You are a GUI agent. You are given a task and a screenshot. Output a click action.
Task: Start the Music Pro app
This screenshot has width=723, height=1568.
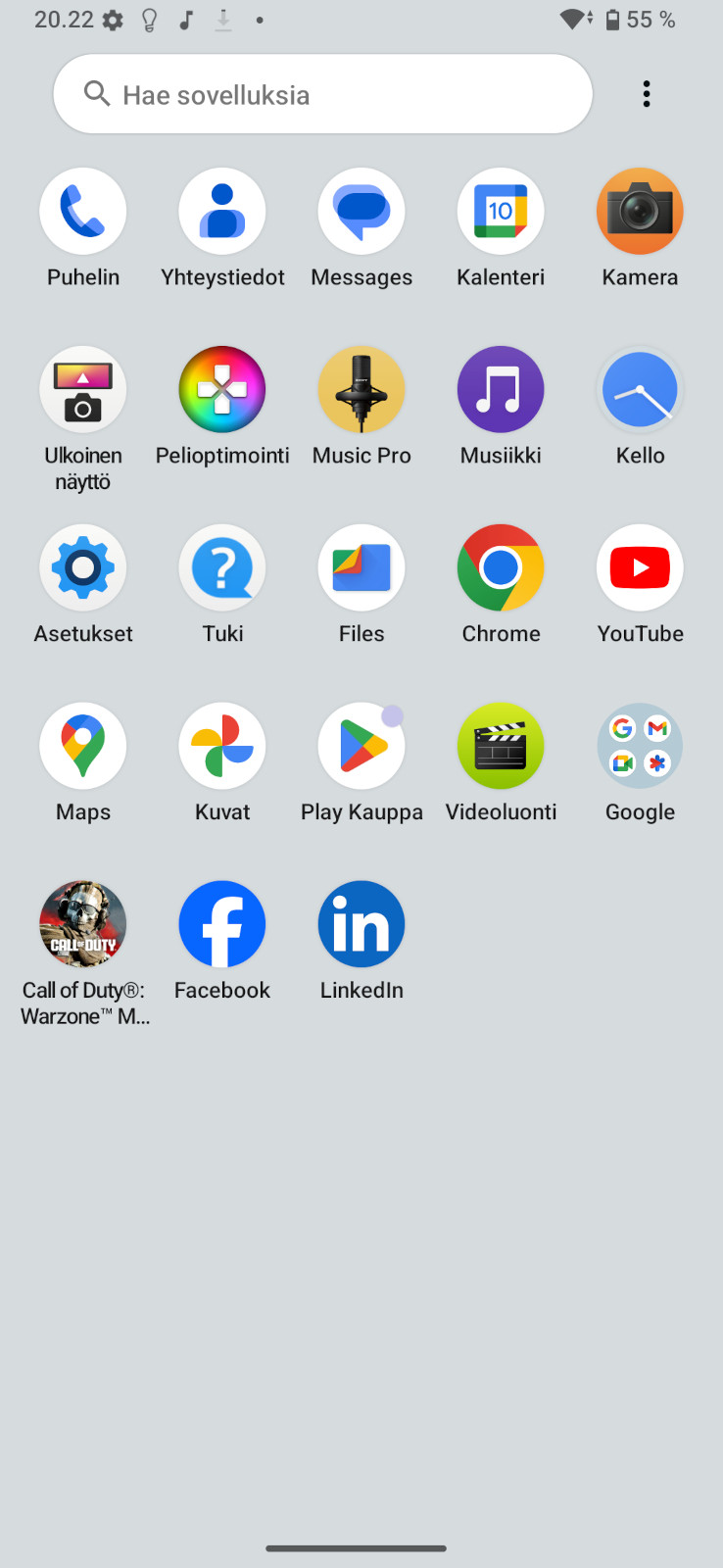pos(361,390)
